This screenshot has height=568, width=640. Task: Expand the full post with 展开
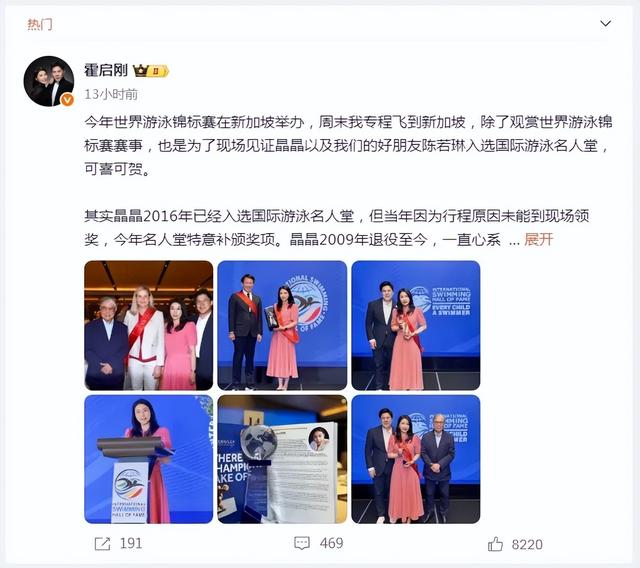pyautogui.click(x=538, y=239)
